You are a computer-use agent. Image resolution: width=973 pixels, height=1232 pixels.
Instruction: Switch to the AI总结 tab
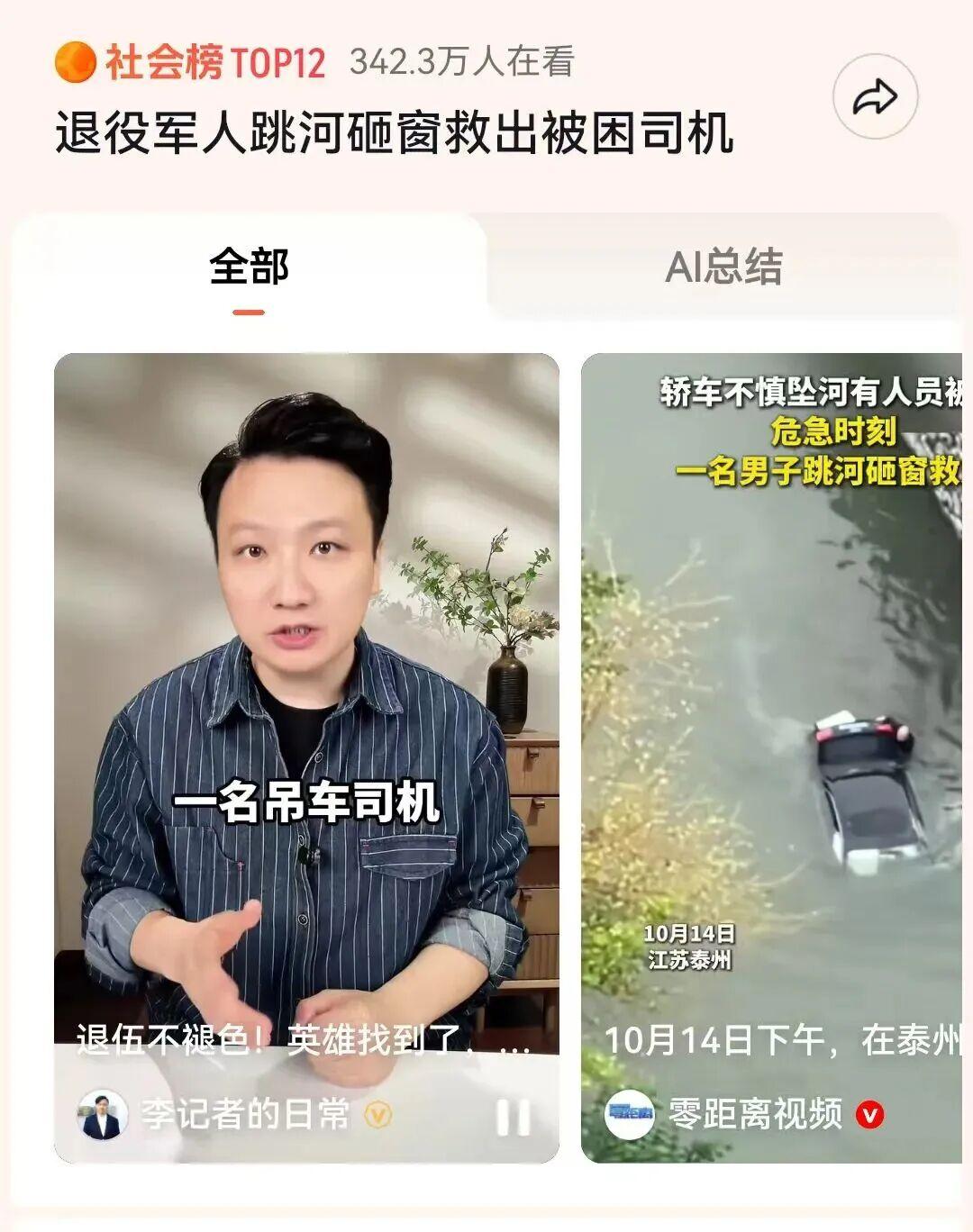pos(723,267)
